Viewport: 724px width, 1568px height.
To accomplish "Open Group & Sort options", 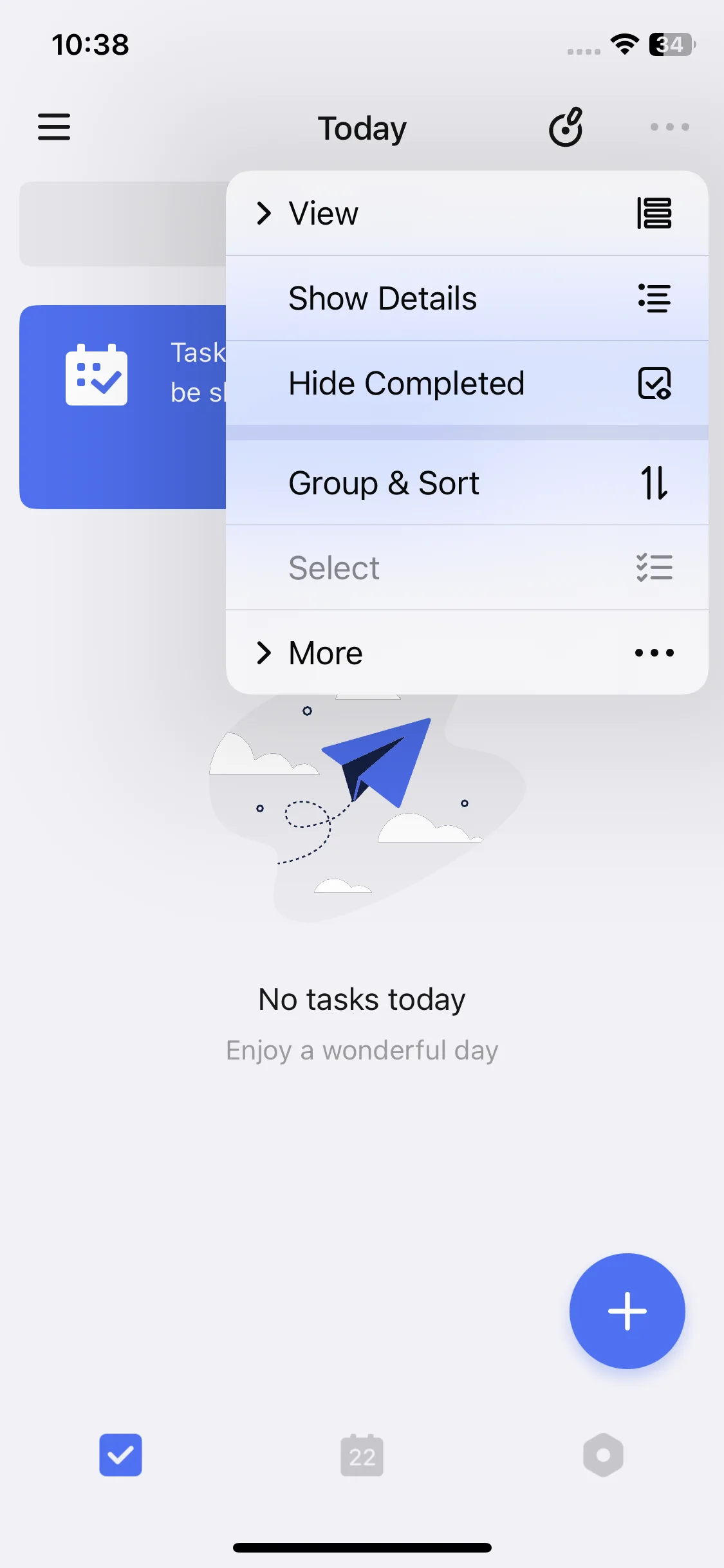I will [467, 483].
